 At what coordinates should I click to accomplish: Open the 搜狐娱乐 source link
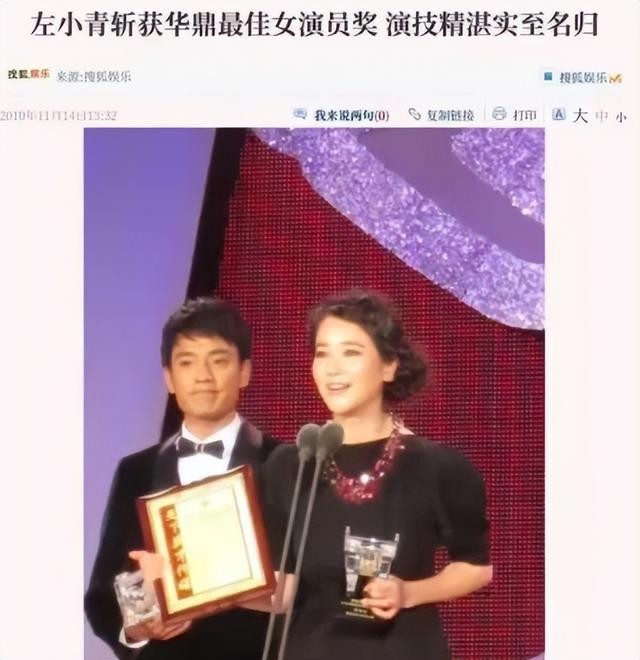[x=107, y=76]
